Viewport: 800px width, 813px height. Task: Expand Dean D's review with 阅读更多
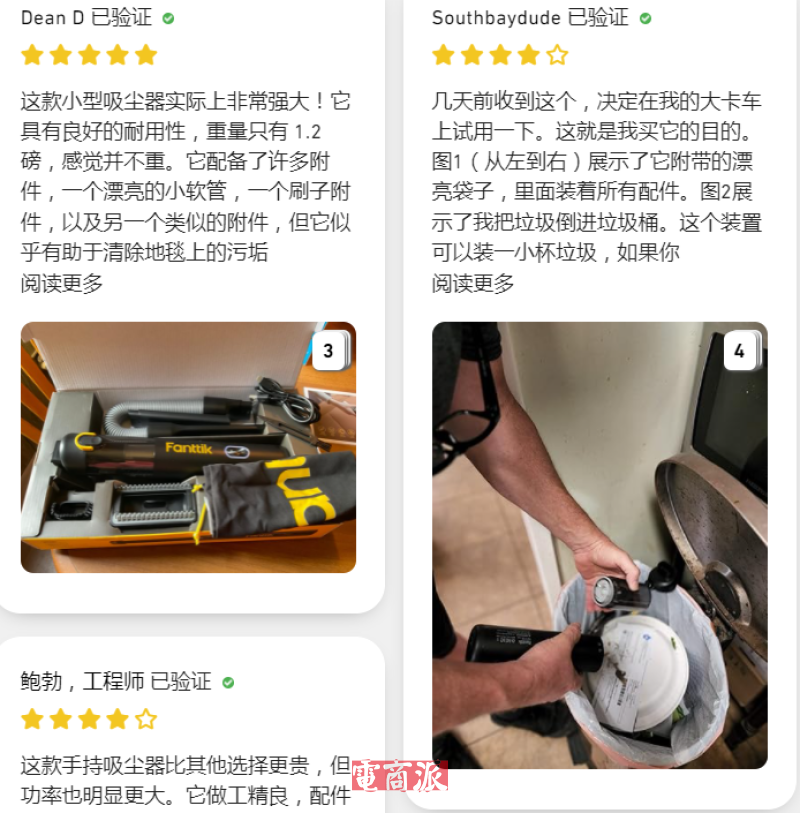(x=62, y=284)
